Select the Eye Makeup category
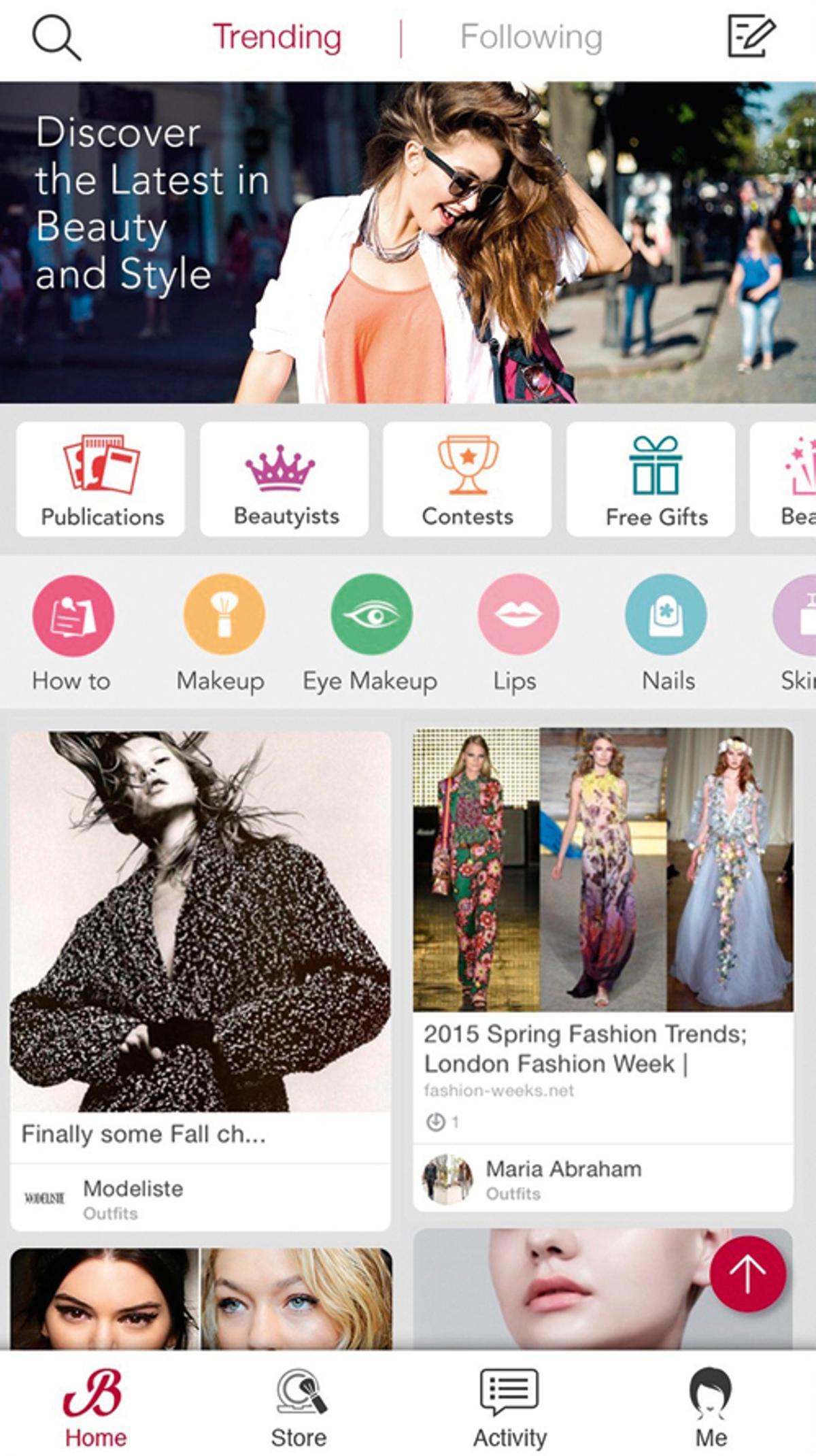This screenshot has width=816, height=1456. [371, 633]
